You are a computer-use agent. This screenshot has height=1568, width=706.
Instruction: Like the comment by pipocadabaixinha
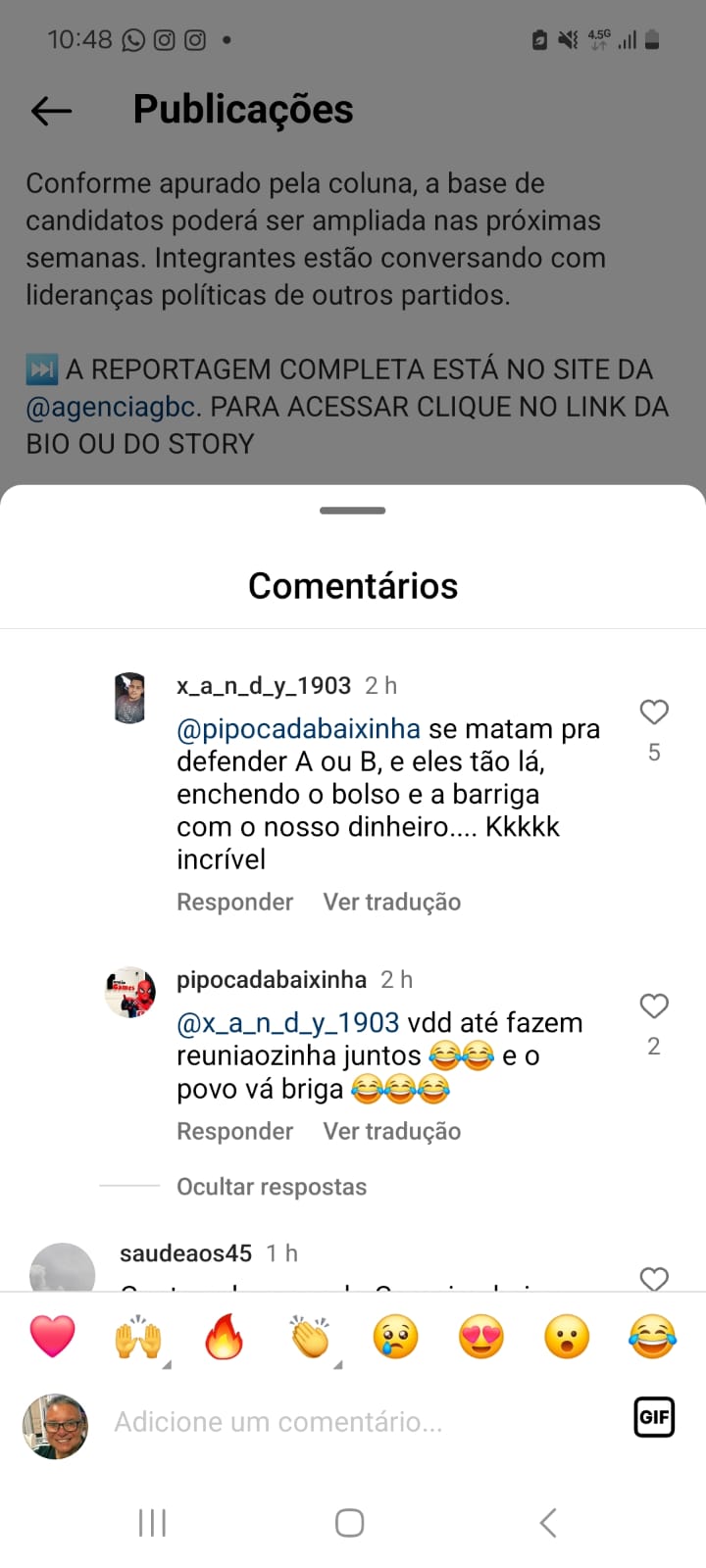654,1006
